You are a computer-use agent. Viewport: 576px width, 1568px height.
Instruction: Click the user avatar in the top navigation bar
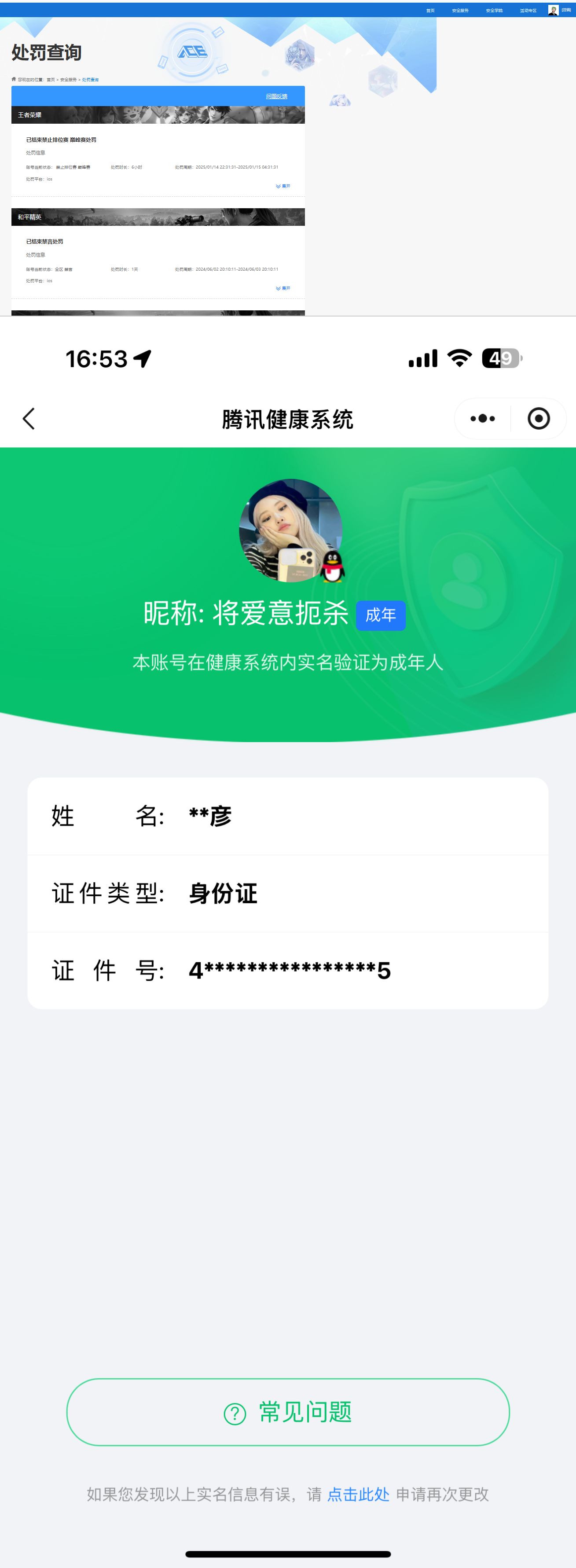[553, 10]
